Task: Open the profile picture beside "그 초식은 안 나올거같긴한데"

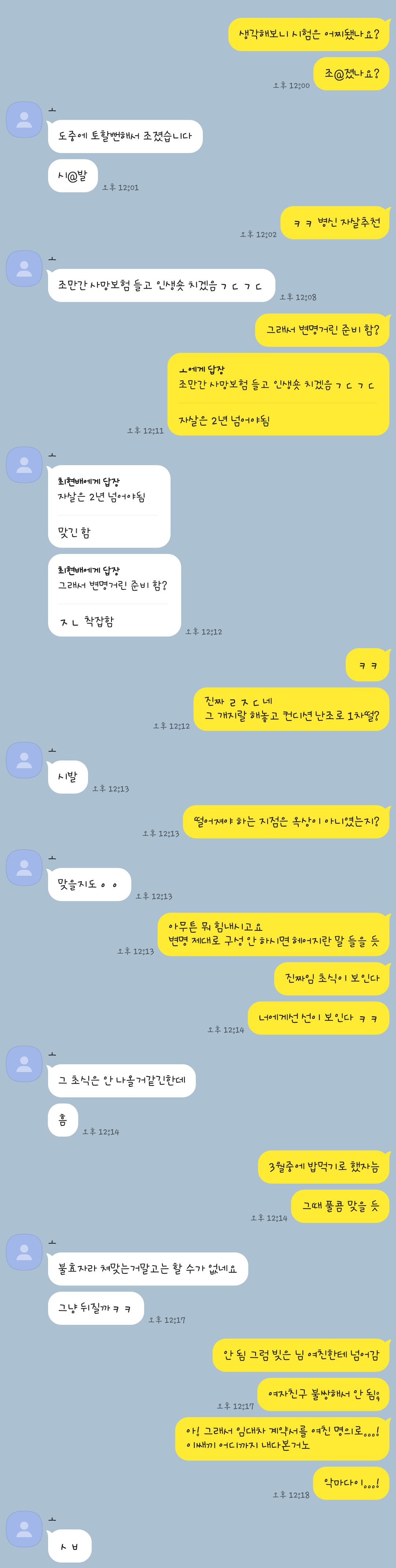Action: (x=24, y=1064)
